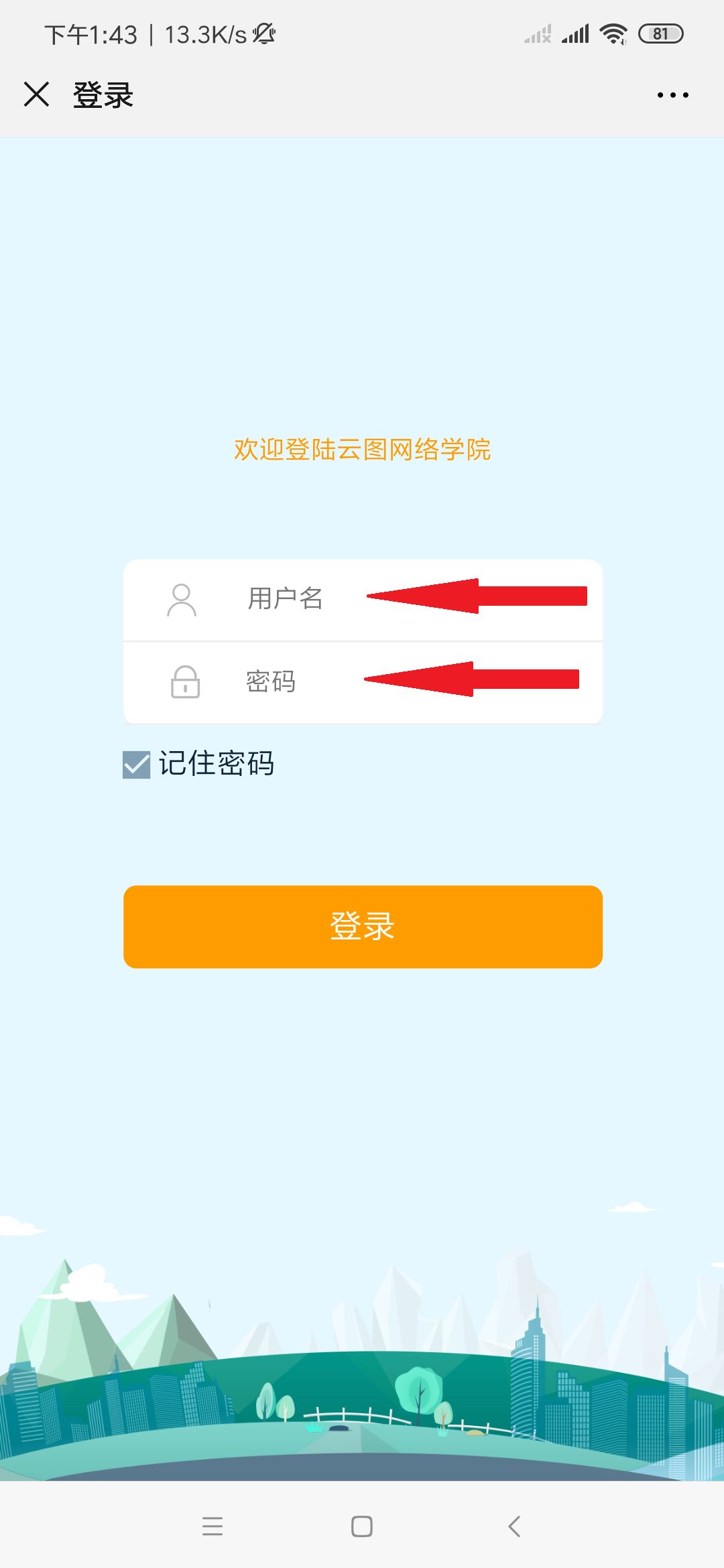Close the login page with the X
Image resolution: width=724 pixels, height=1568 pixels.
coord(36,94)
